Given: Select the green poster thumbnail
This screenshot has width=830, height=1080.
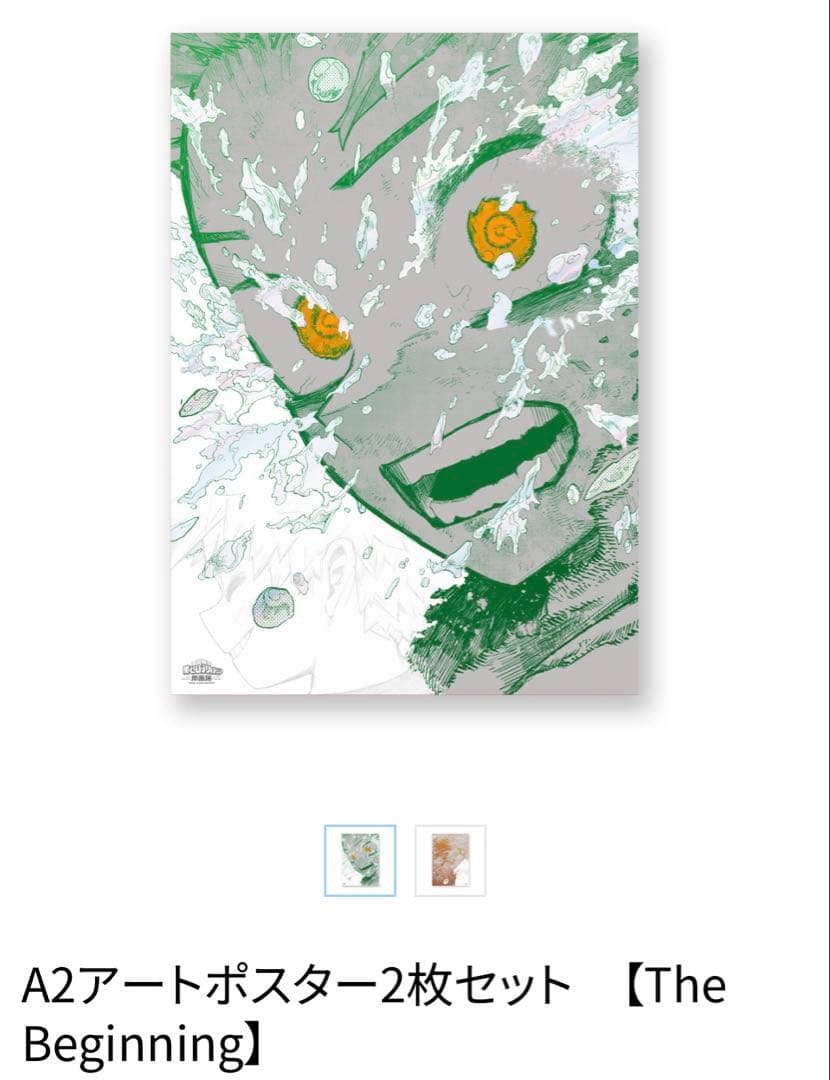Looking at the screenshot, I should pos(360,860).
